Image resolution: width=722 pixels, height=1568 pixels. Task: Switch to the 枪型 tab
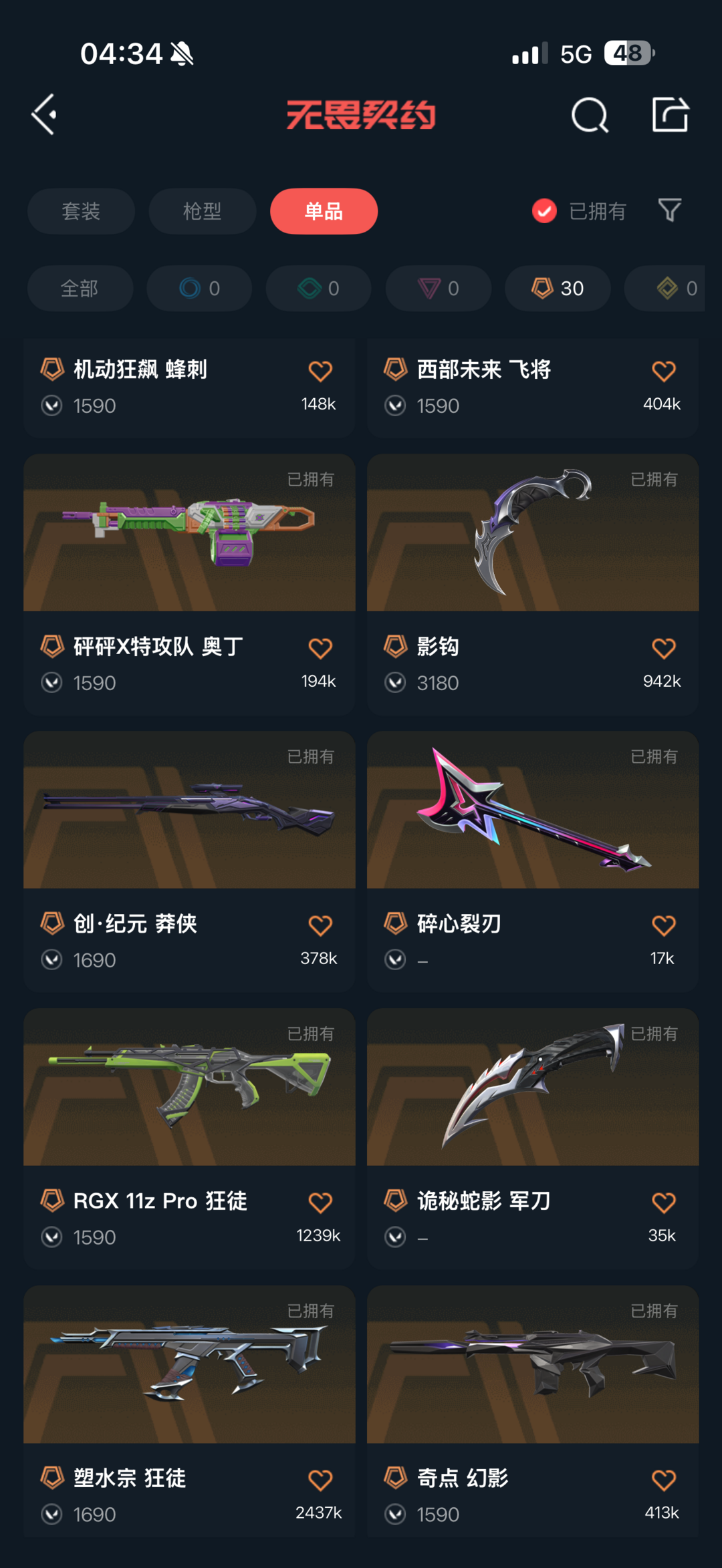tap(203, 211)
